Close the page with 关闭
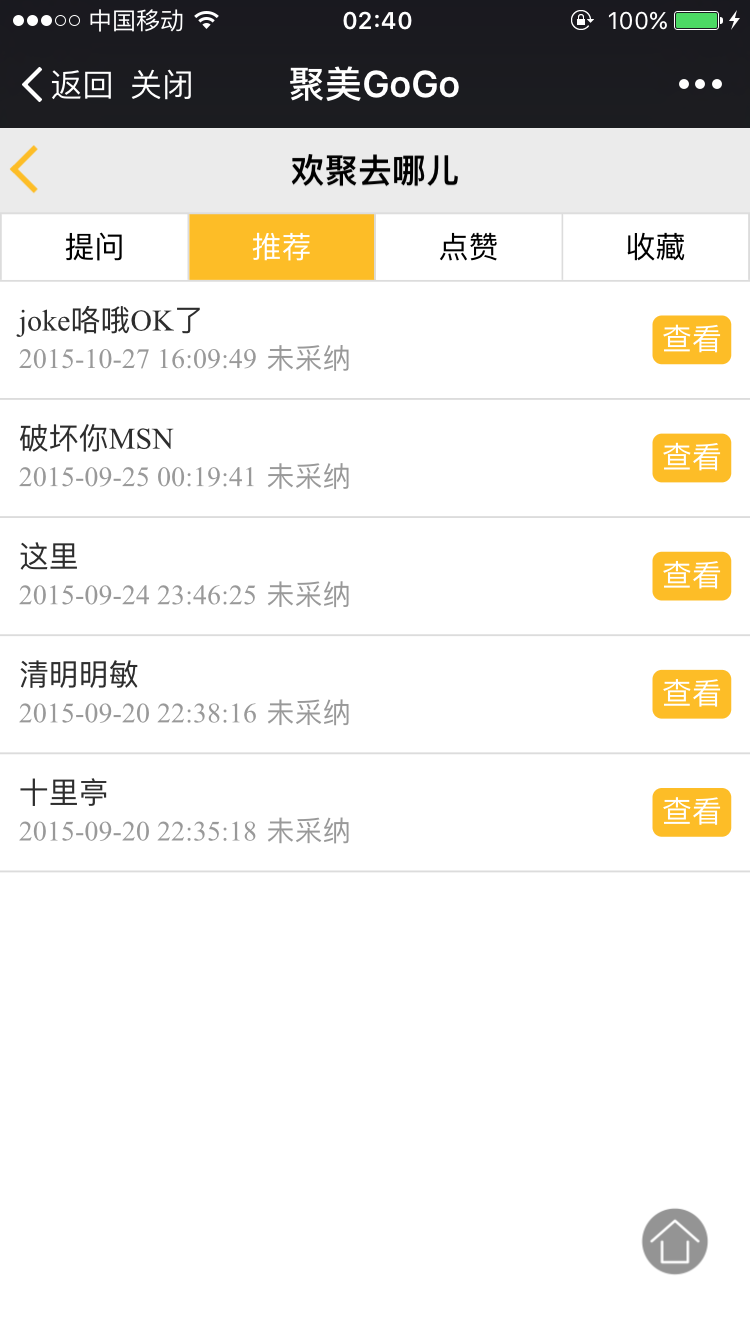This screenshot has width=750, height=1334. [161, 85]
